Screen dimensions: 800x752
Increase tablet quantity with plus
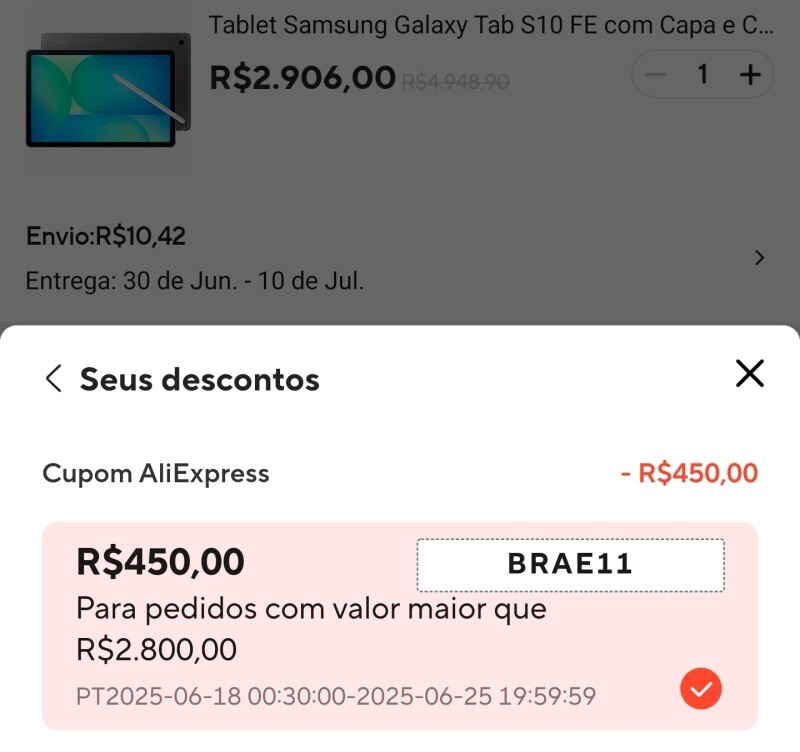pyautogui.click(x=749, y=75)
